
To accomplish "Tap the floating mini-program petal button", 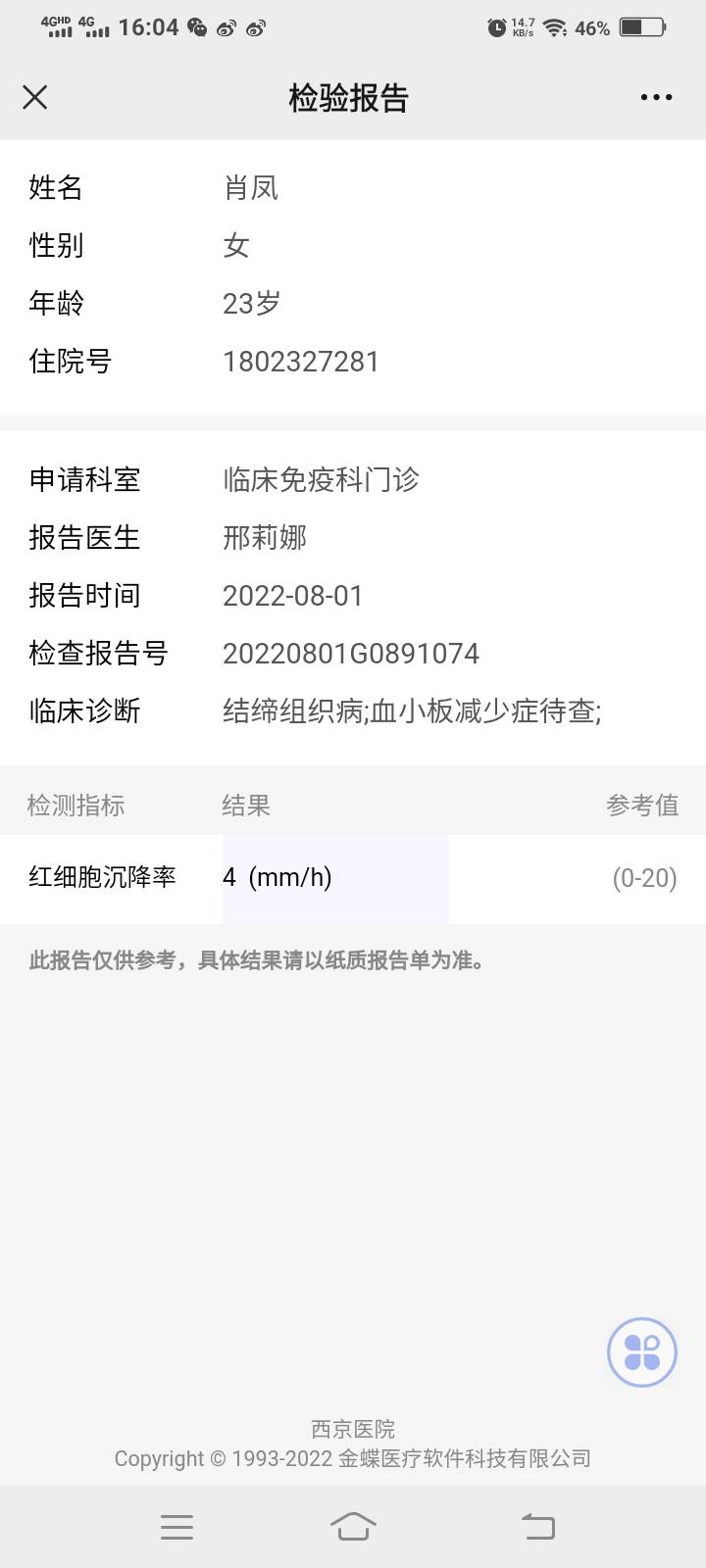I will (x=642, y=1351).
